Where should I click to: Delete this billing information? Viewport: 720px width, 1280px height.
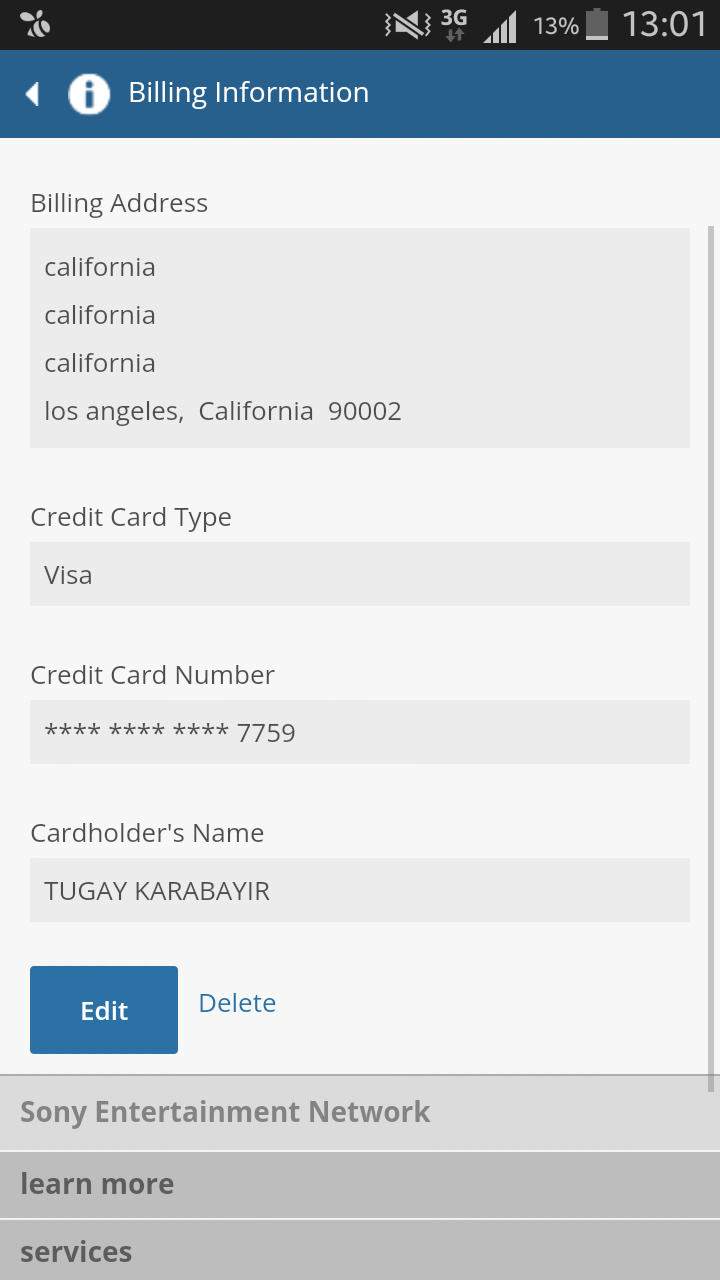tap(237, 1003)
